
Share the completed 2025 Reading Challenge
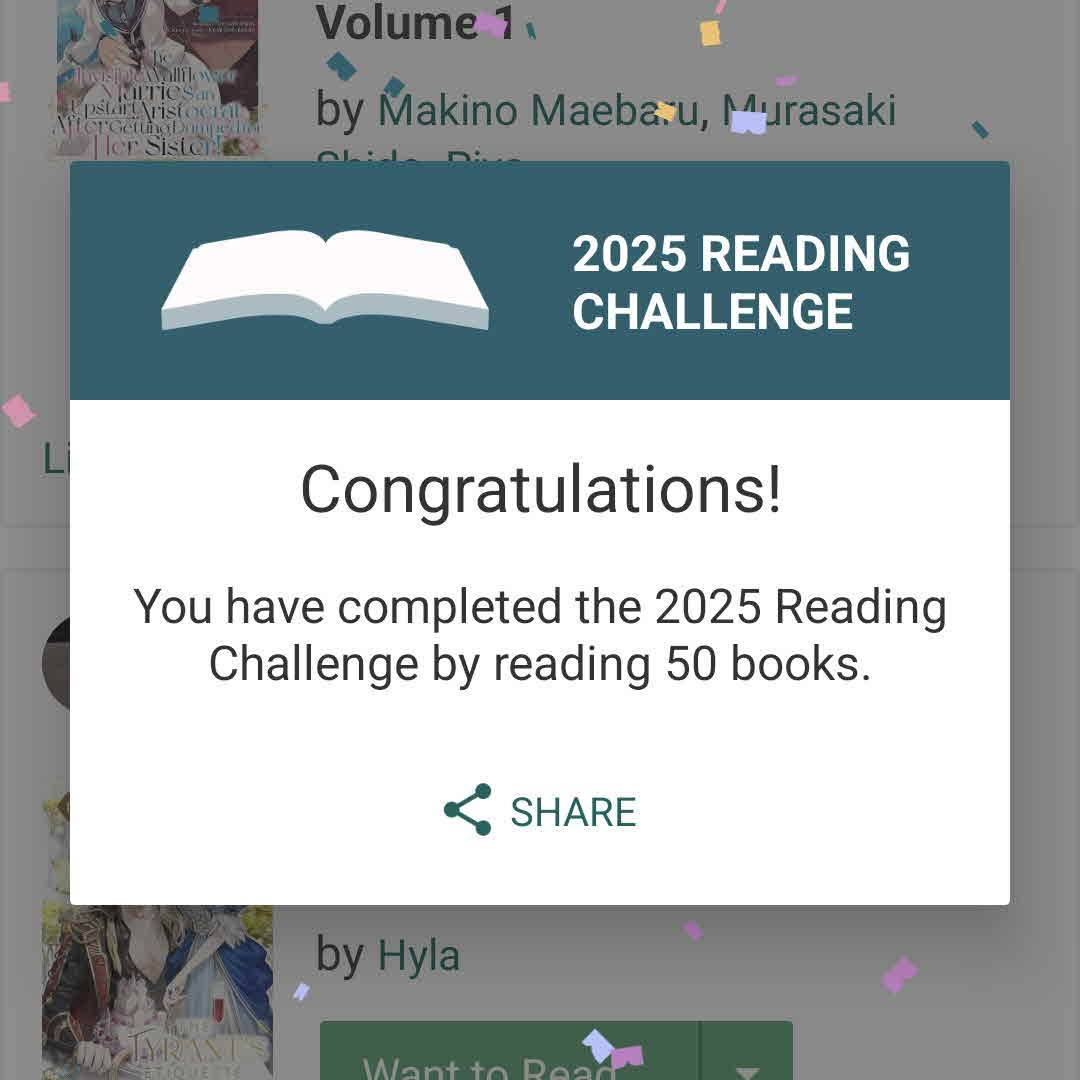540,811
